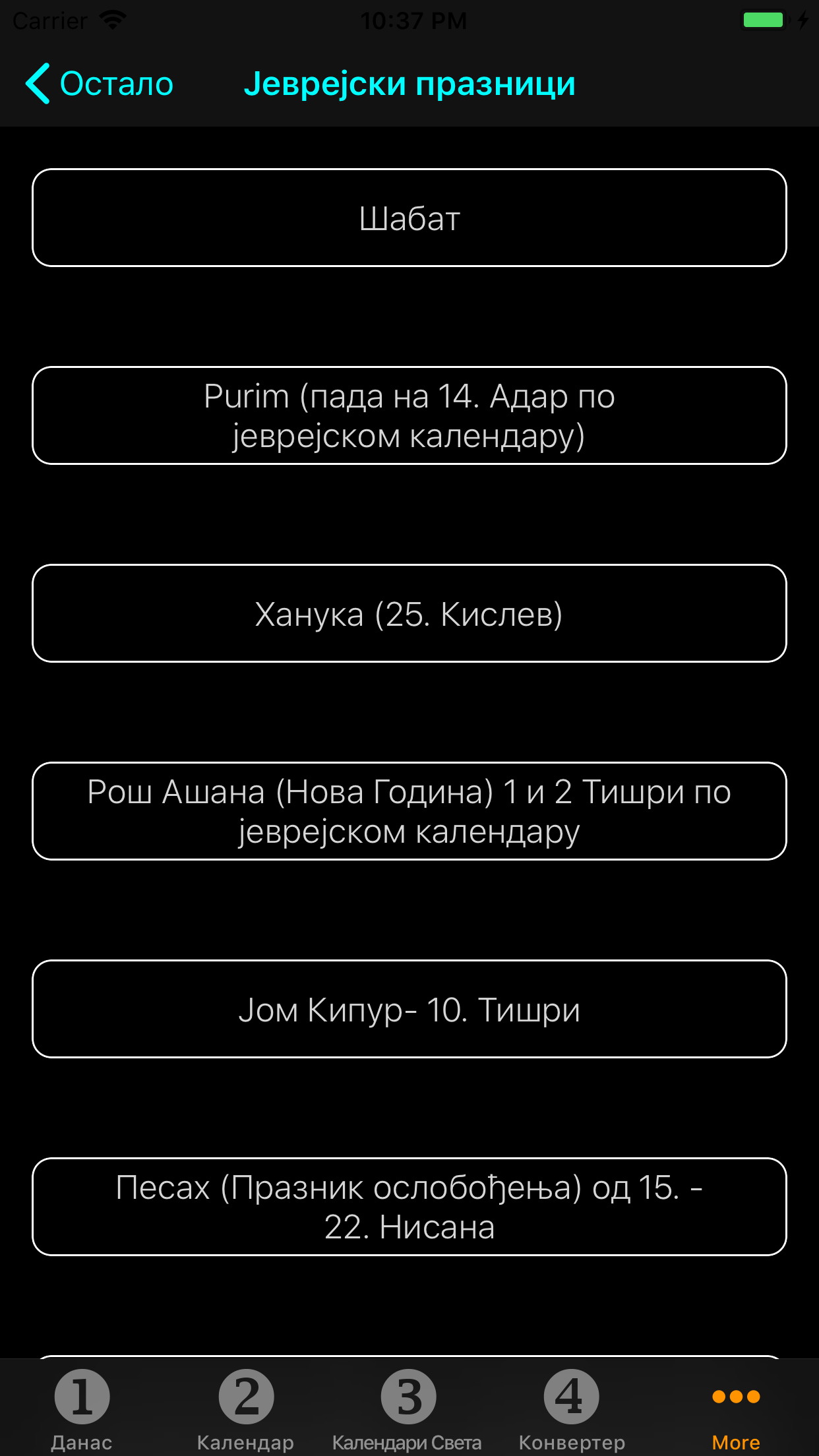The width and height of the screenshot is (819, 1456).
Task: Tap the Wi-Fi status icon
Action: click(x=113, y=18)
